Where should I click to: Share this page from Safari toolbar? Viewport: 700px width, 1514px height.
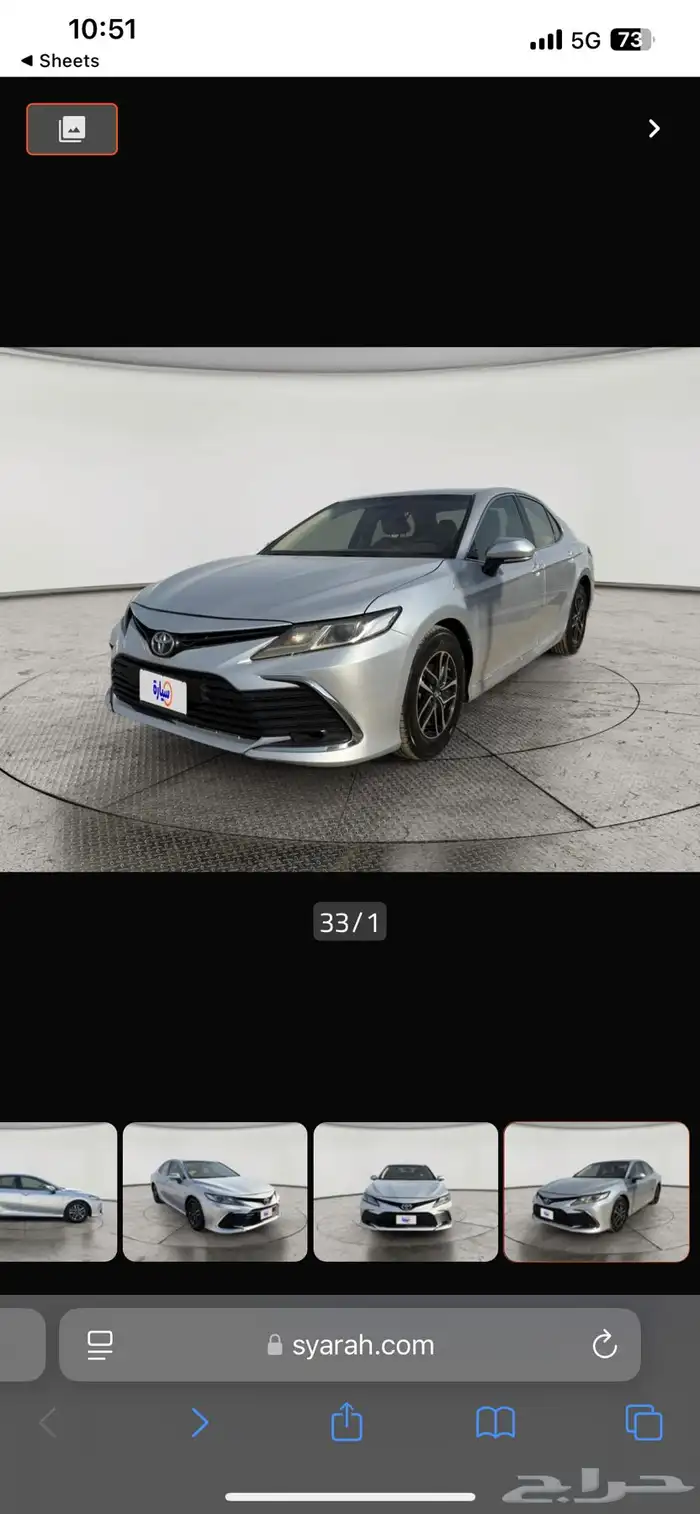pos(346,1422)
